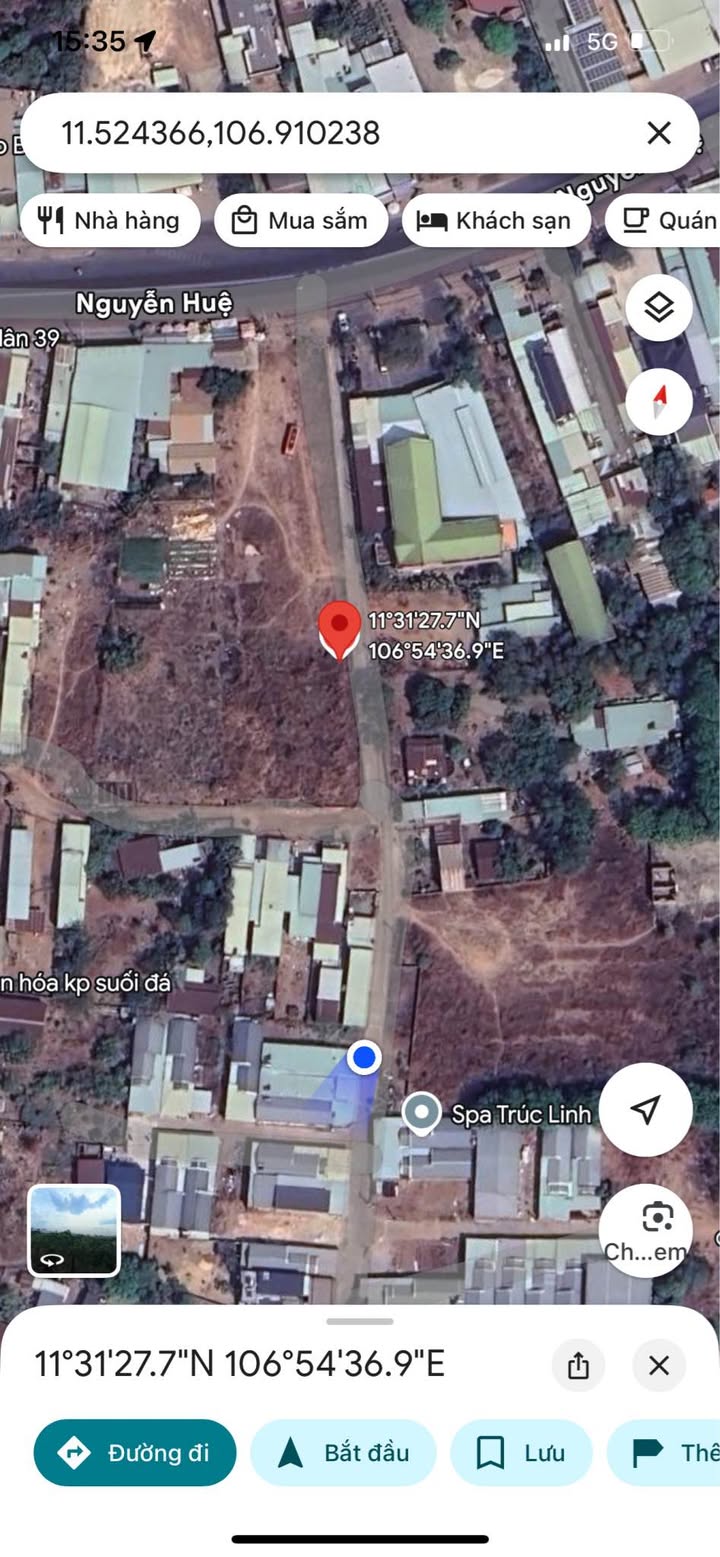Dismiss the location info panel
The width and height of the screenshot is (720, 1557).
[658, 1365]
